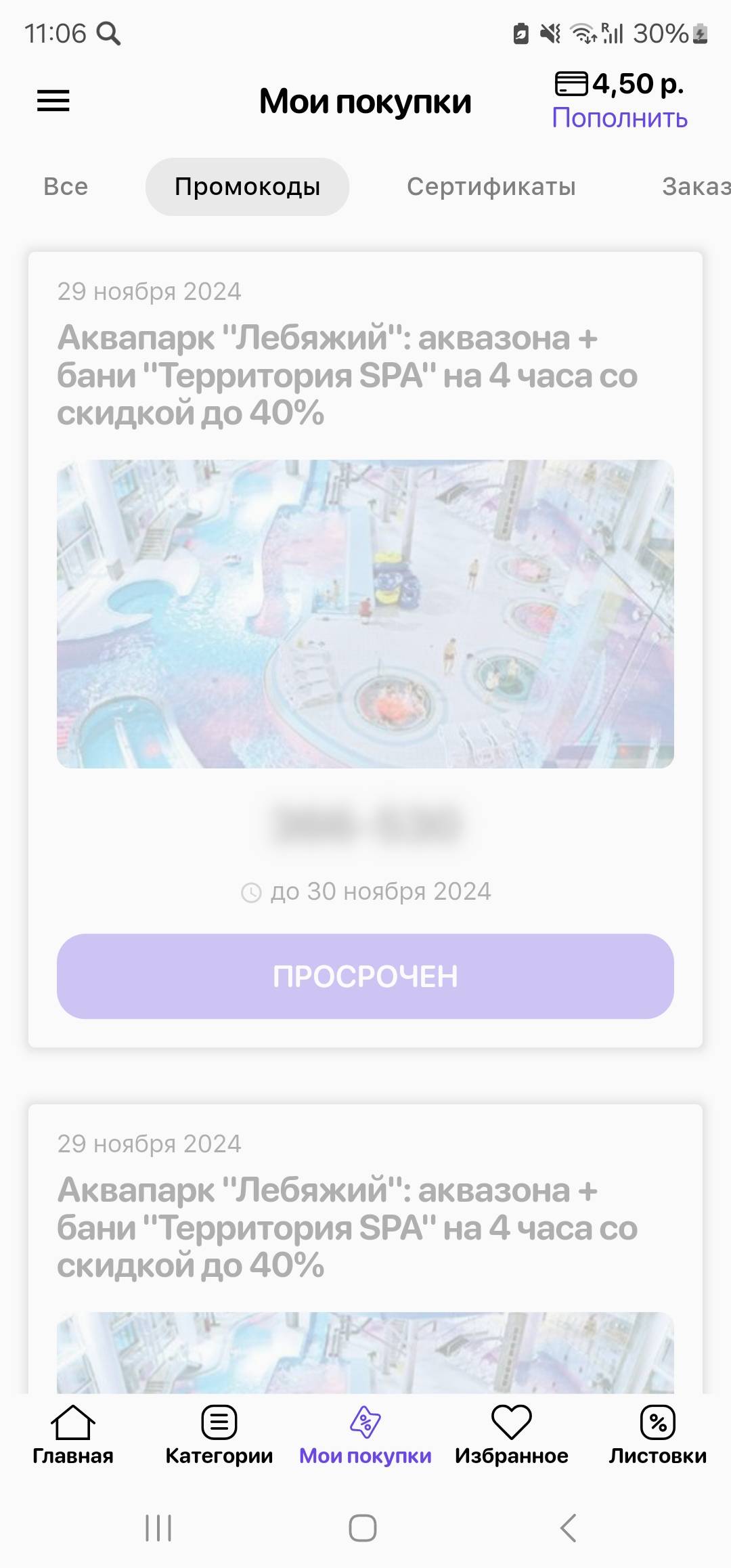Switch to the Все tab
Viewport: 731px width, 1568px height.
[x=66, y=187]
